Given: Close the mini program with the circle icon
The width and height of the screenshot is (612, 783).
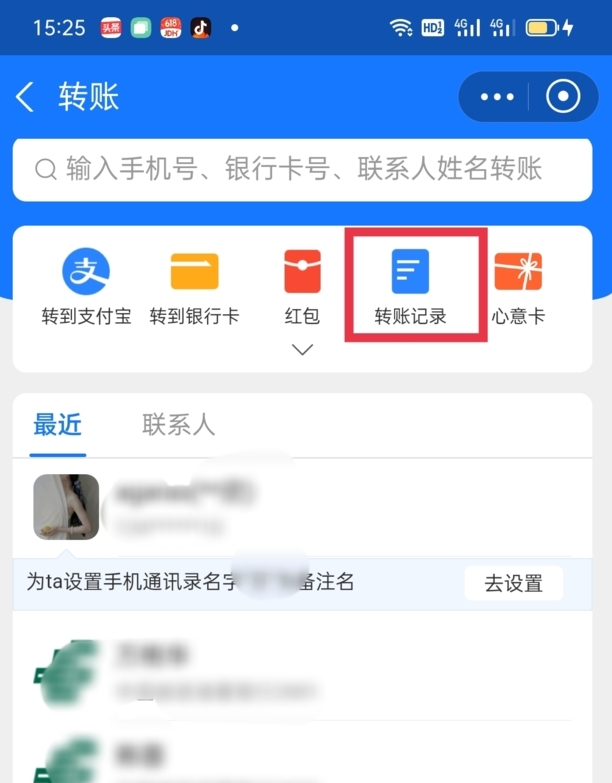Looking at the screenshot, I should (563, 97).
